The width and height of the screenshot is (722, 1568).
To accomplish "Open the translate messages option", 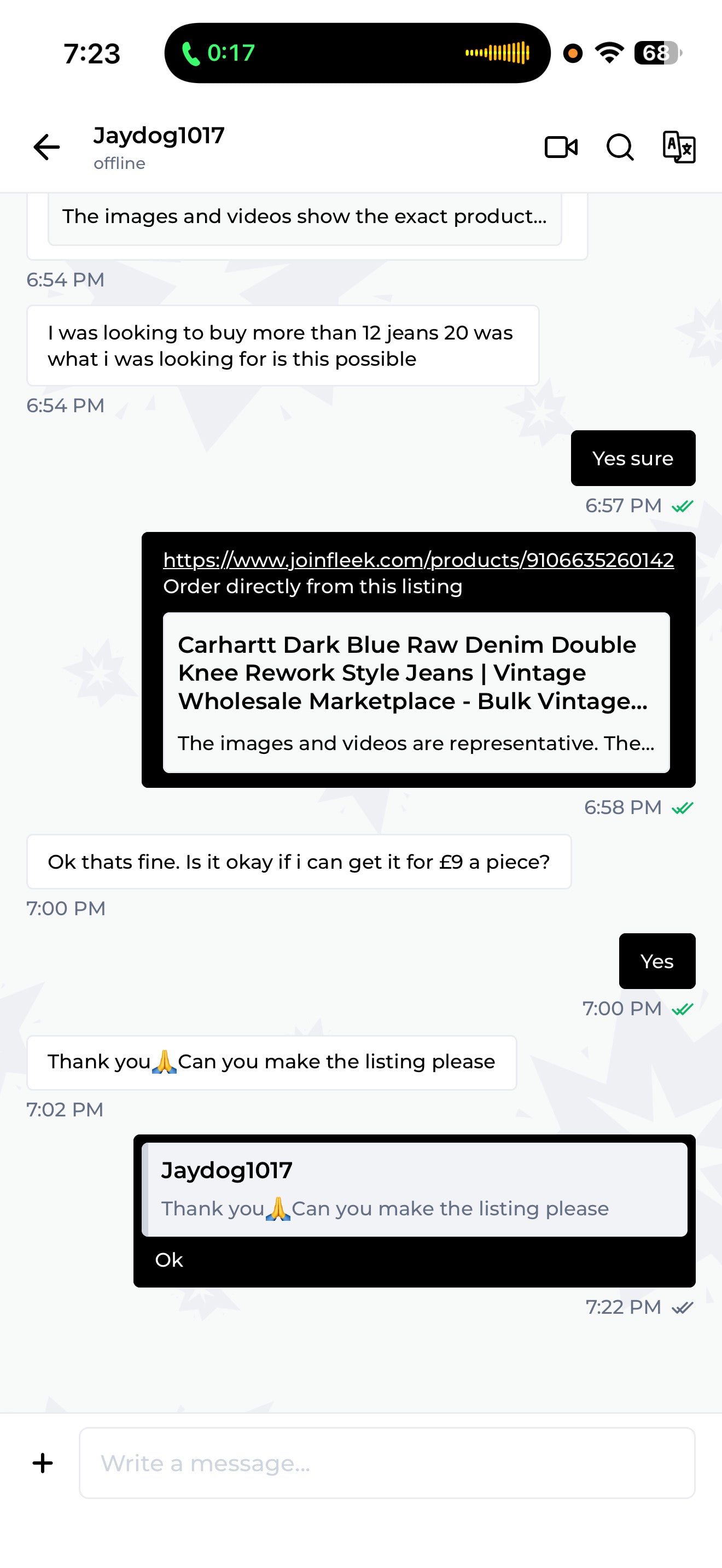I will 678,147.
